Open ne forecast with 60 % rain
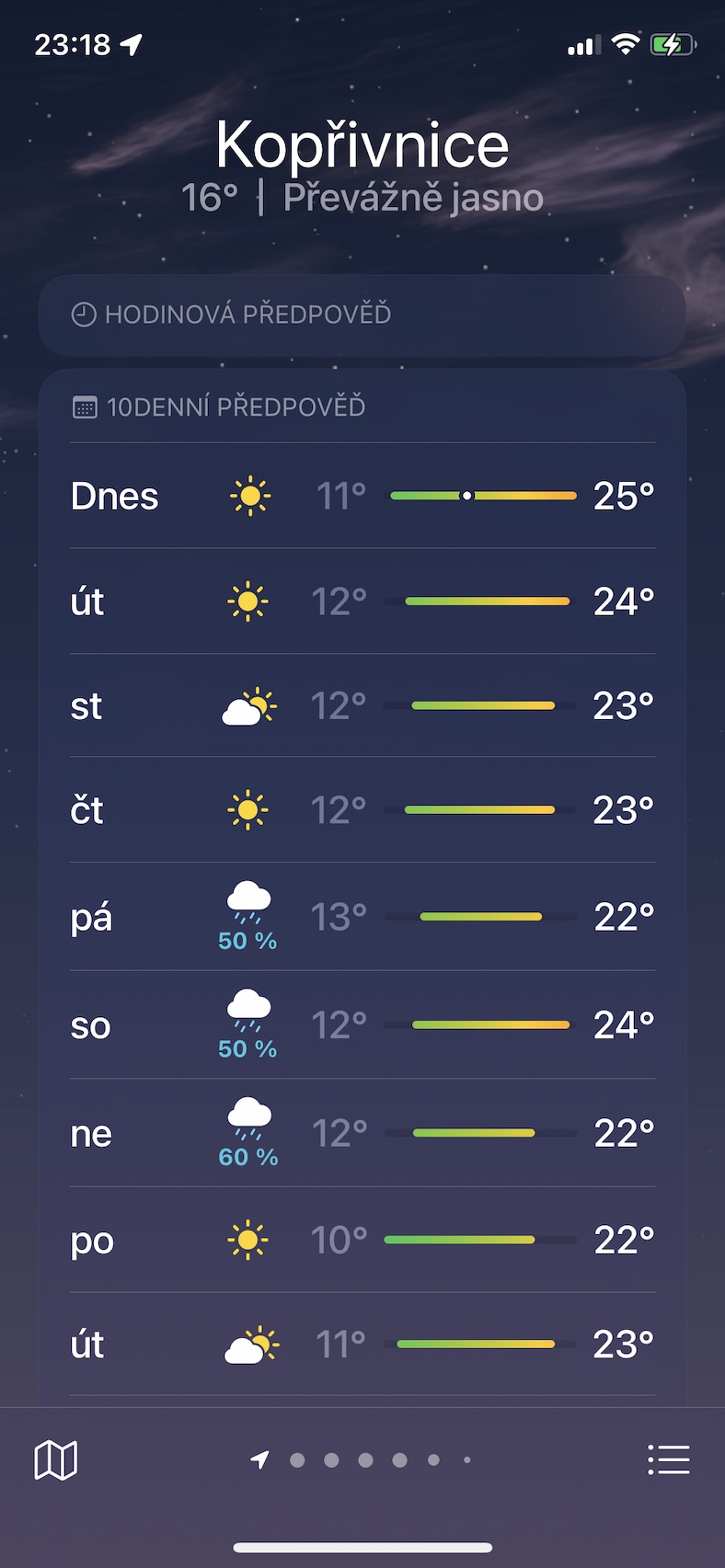The width and height of the screenshot is (725, 1568). (362, 1133)
